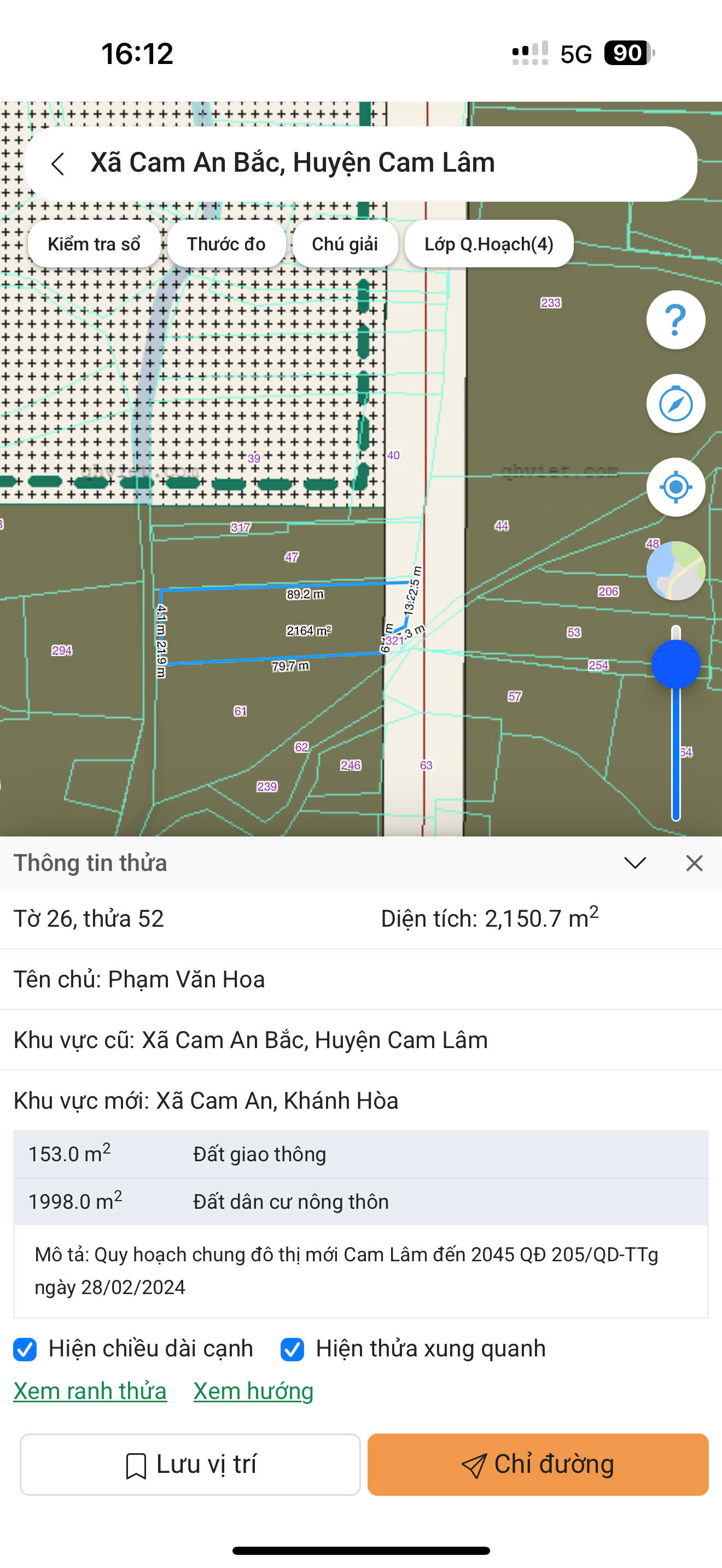Save location with Lưu vị trí
The width and height of the screenshot is (722, 1568).
[x=190, y=1465]
